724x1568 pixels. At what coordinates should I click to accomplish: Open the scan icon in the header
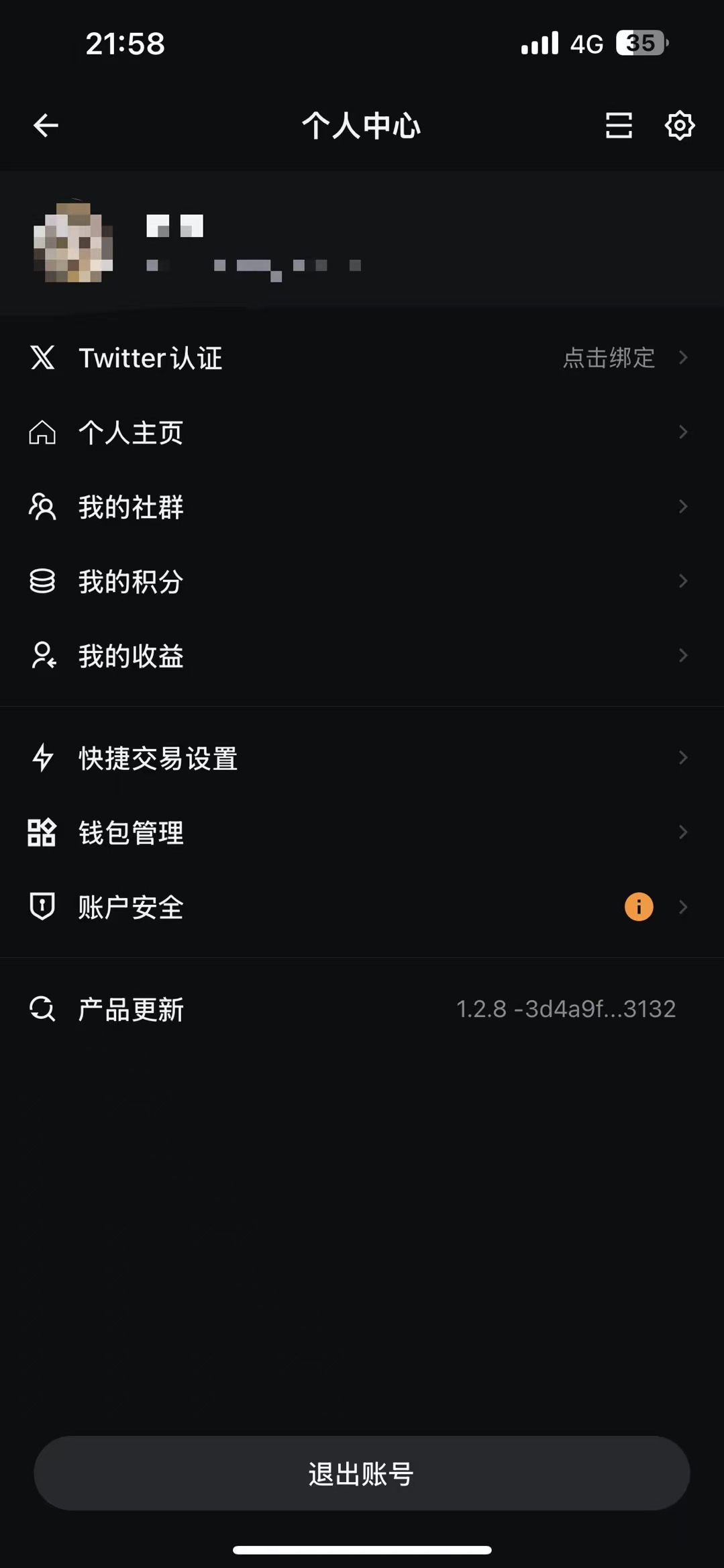point(619,126)
